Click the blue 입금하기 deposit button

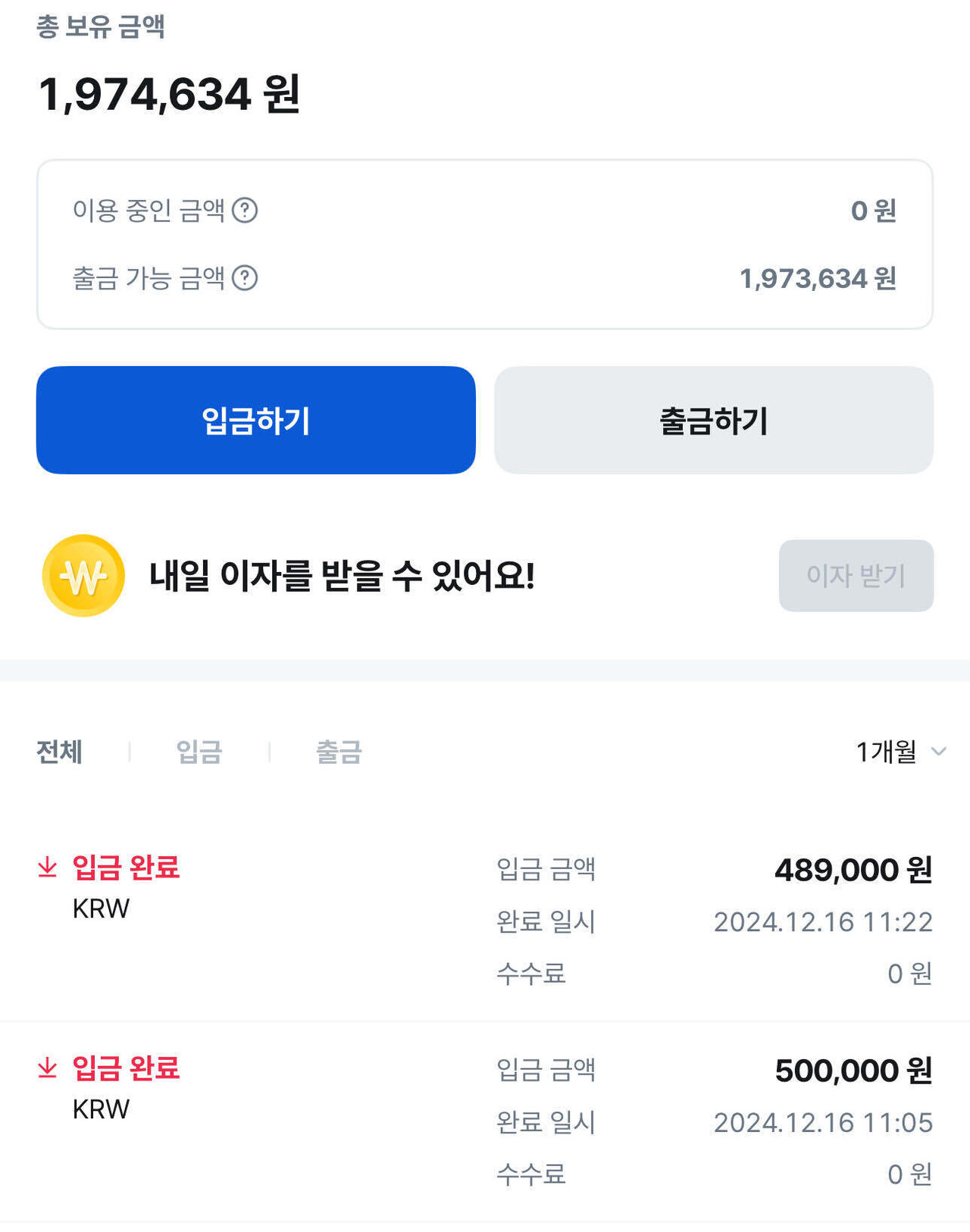click(x=255, y=419)
